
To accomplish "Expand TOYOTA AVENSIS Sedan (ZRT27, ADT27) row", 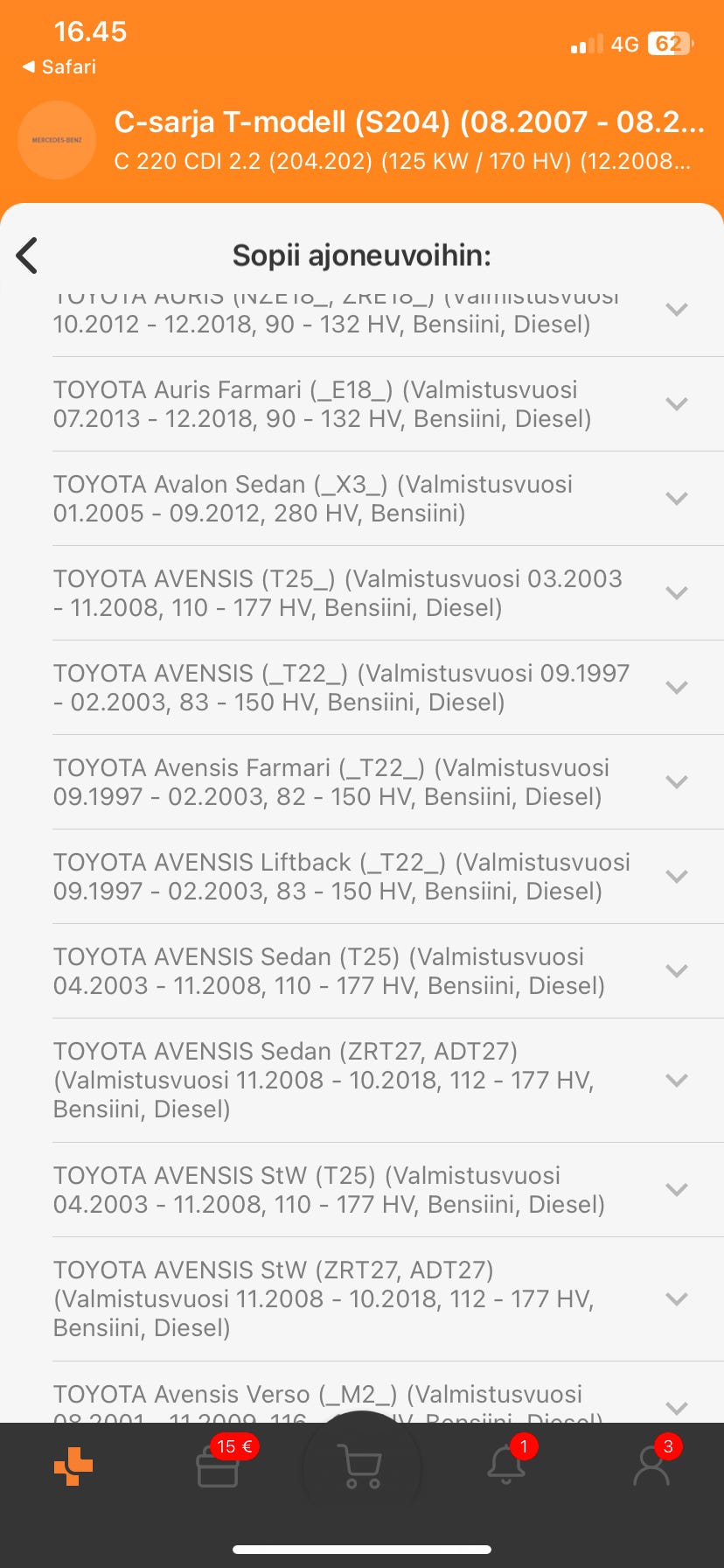I will pos(676,1081).
